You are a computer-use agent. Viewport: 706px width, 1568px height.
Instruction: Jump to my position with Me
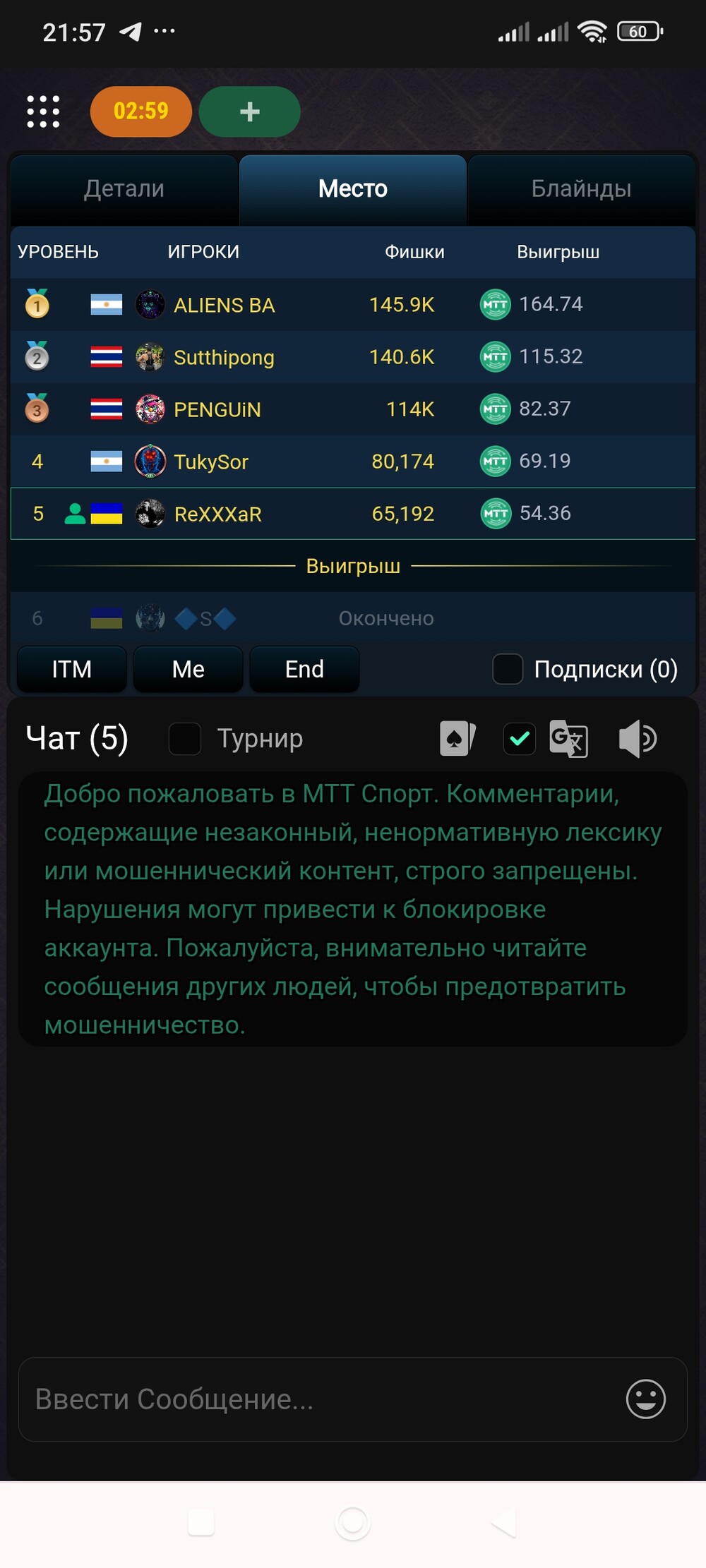(x=189, y=669)
